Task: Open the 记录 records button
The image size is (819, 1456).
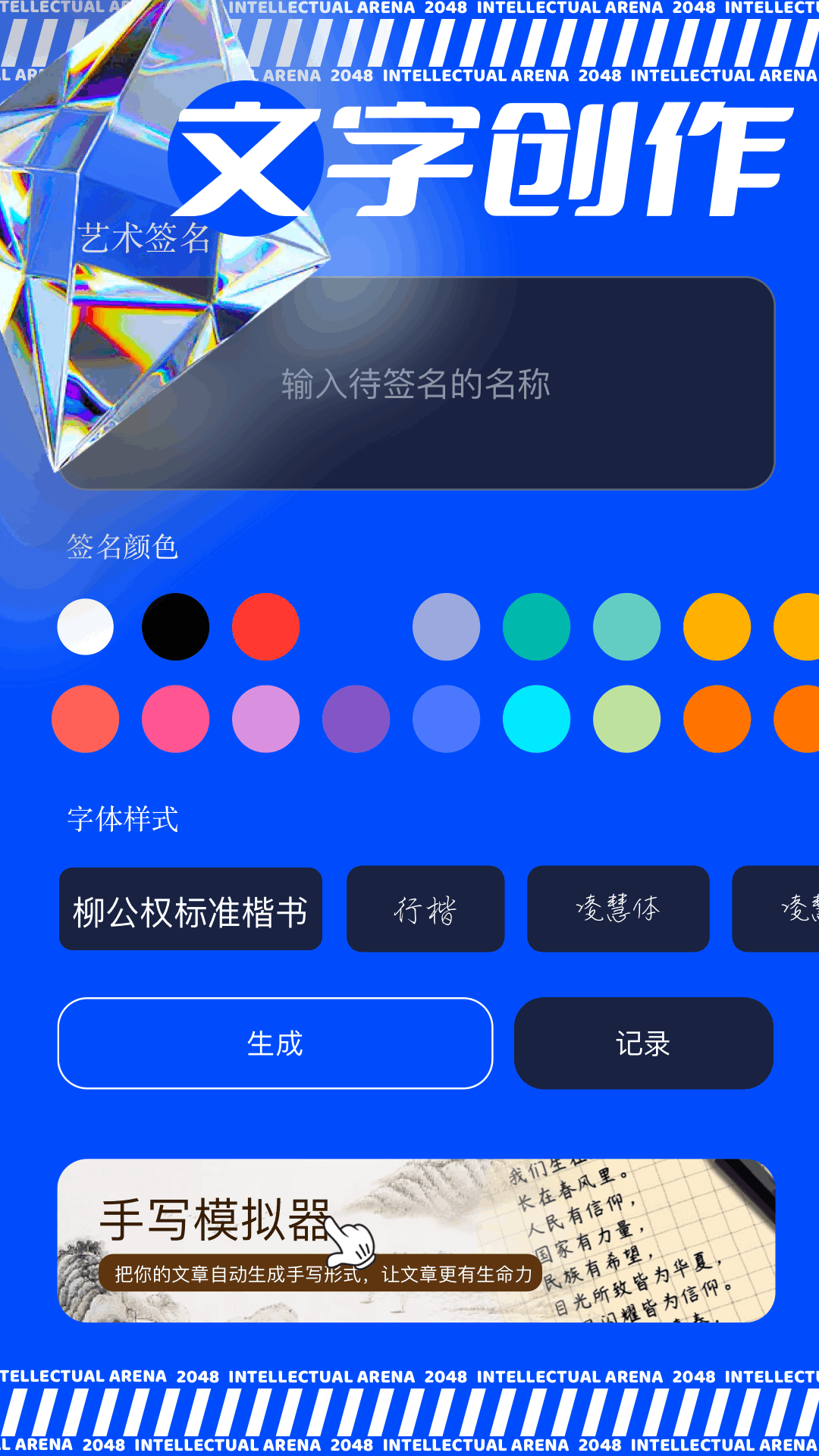Action: 644,1043
